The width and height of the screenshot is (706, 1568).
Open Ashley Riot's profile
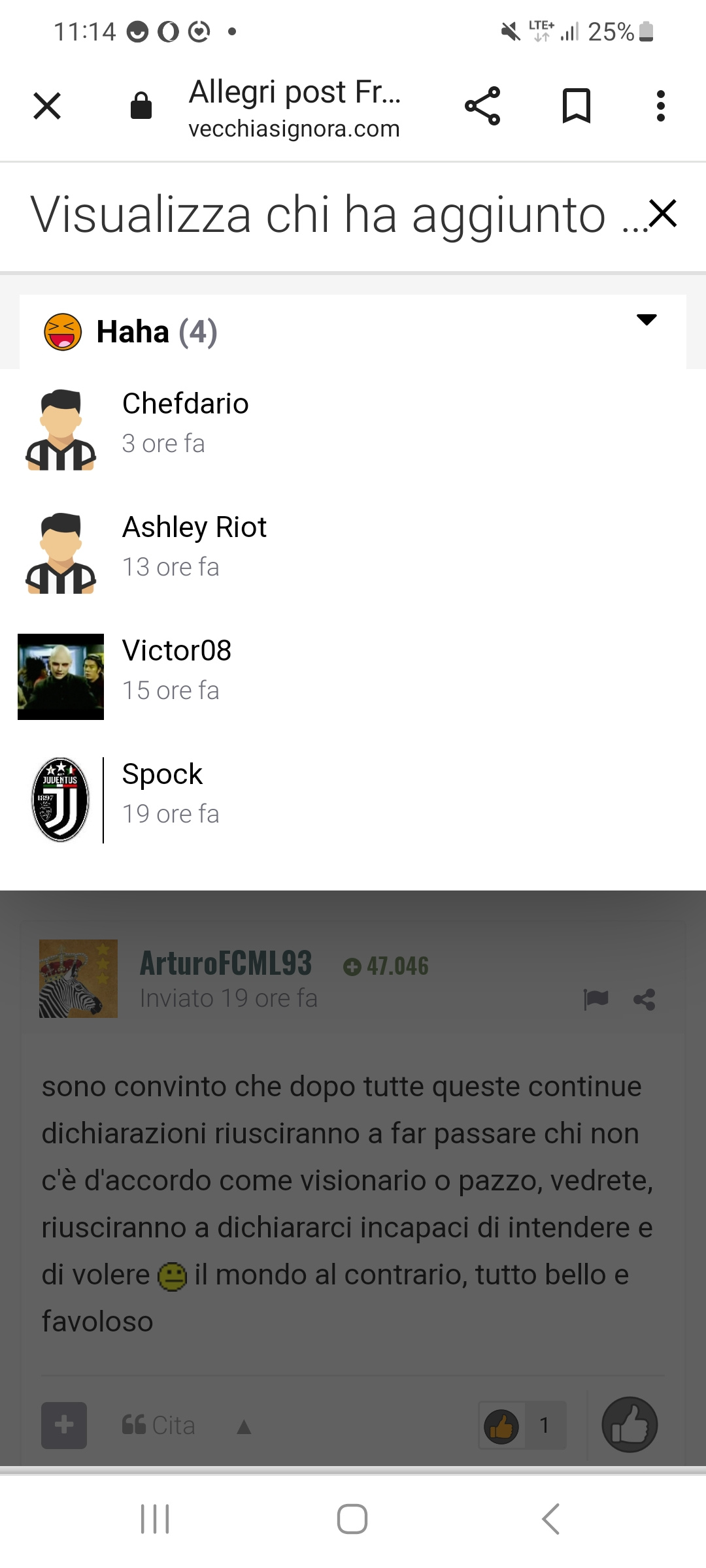[194, 527]
